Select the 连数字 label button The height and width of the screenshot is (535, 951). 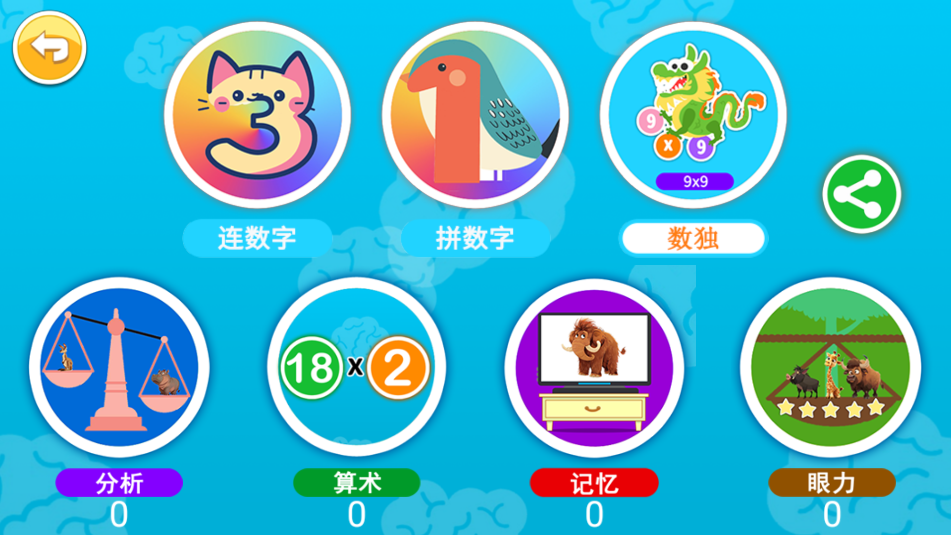[257, 238]
